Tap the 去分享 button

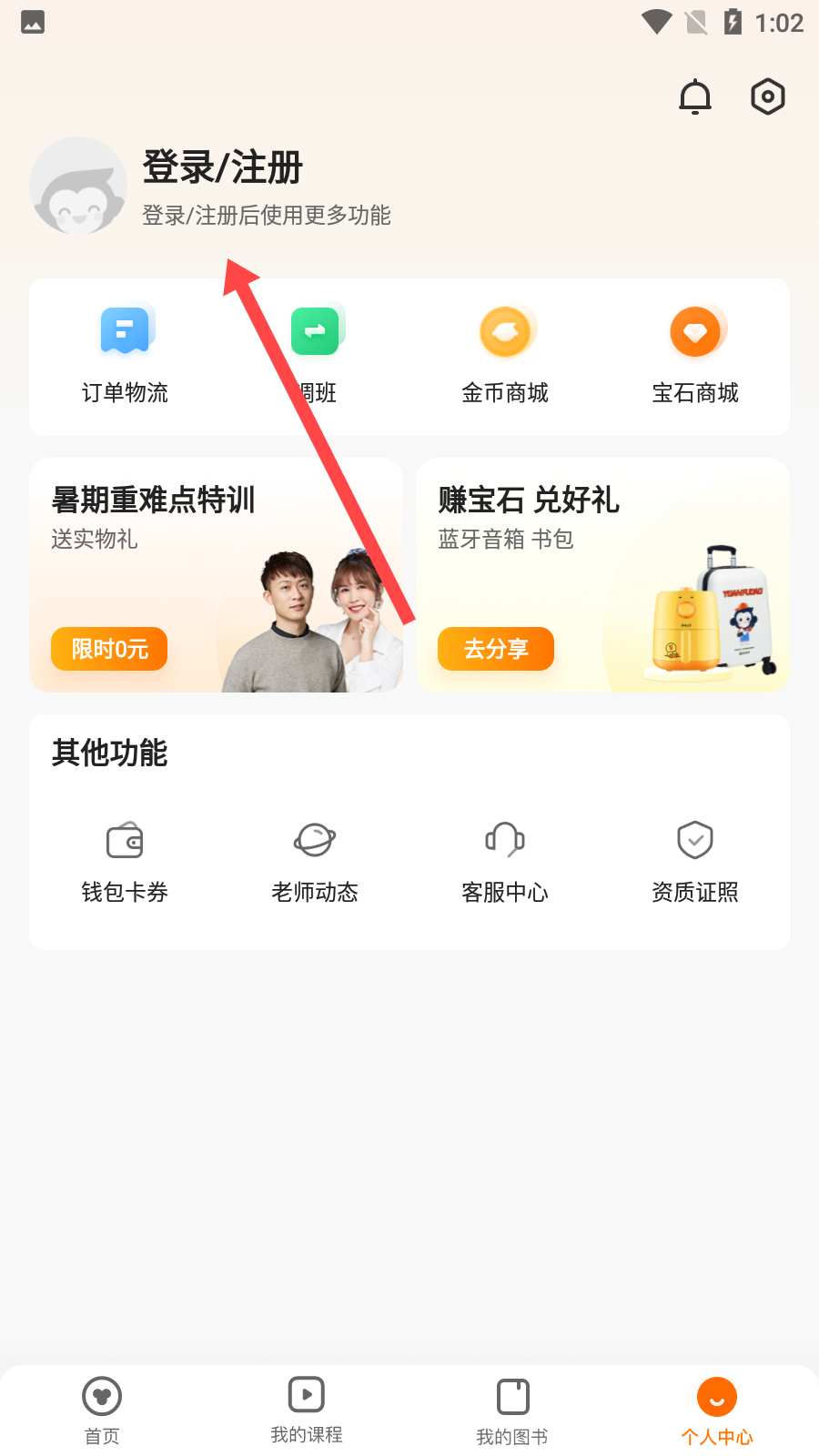tap(496, 649)
